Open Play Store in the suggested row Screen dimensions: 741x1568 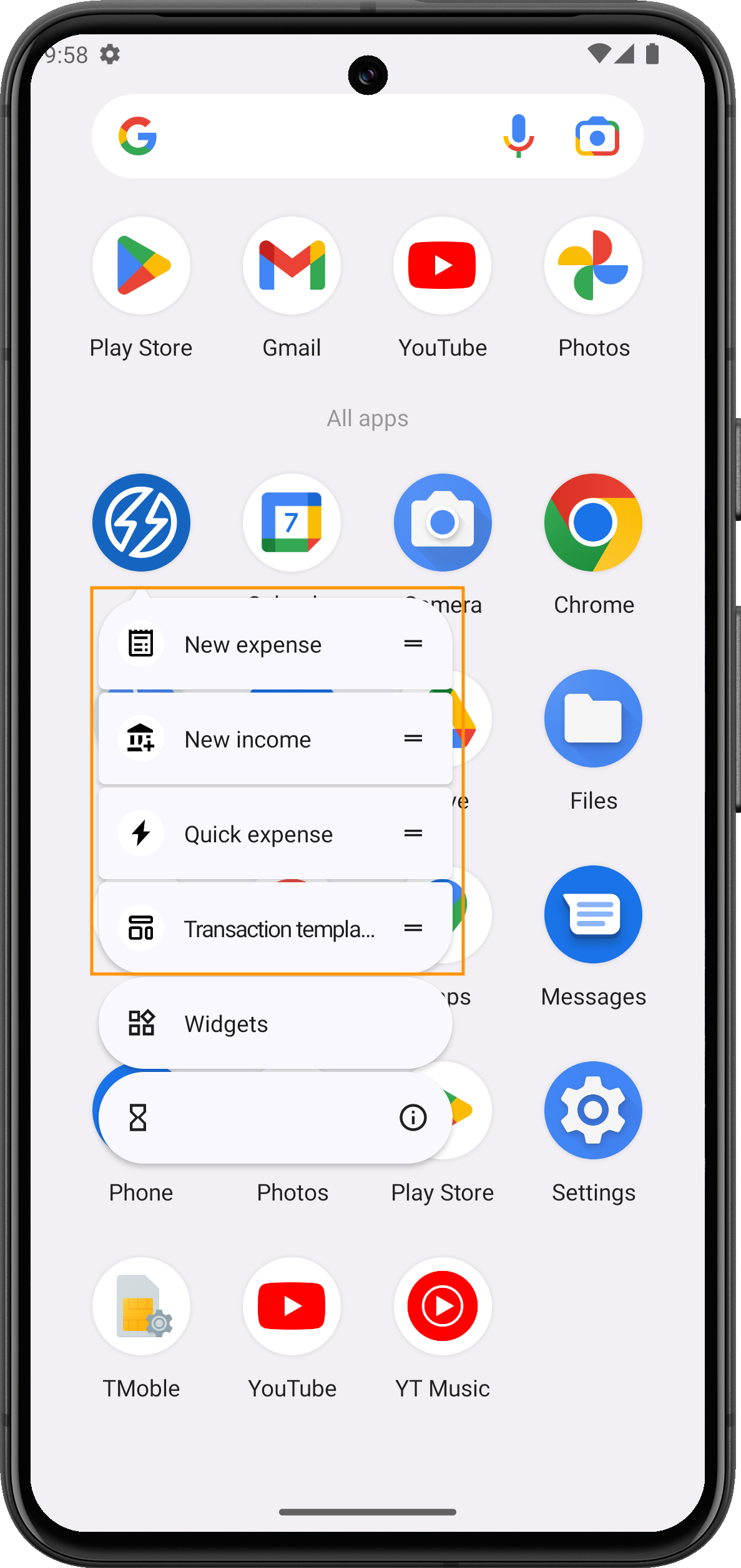(x=141, y=266)
